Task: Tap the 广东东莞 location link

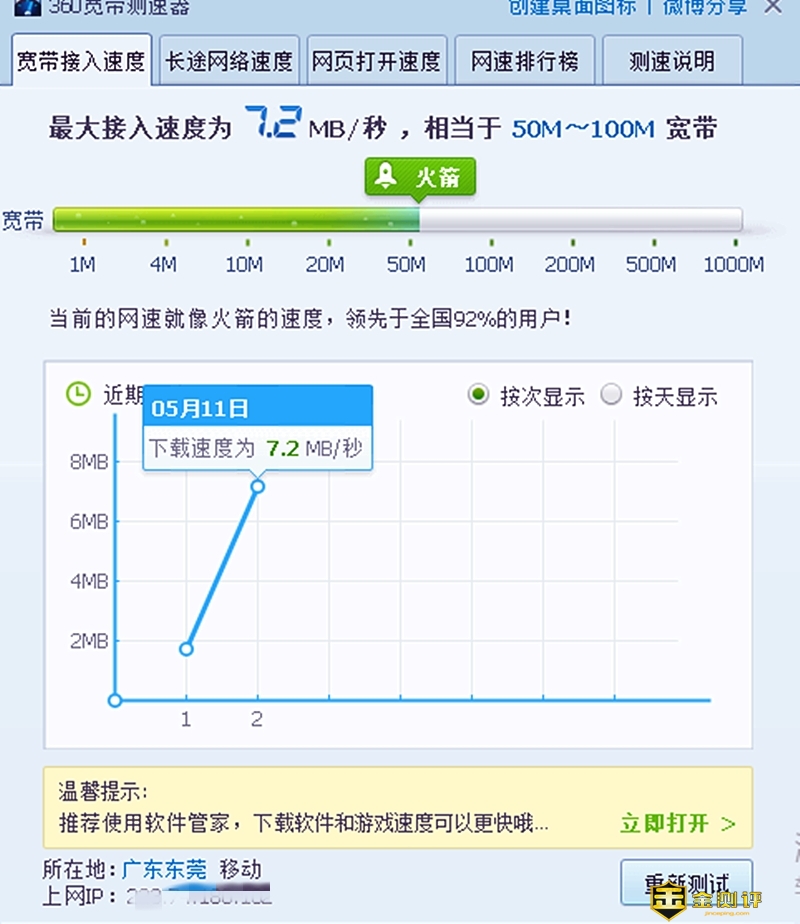Action: coord(164,869)
